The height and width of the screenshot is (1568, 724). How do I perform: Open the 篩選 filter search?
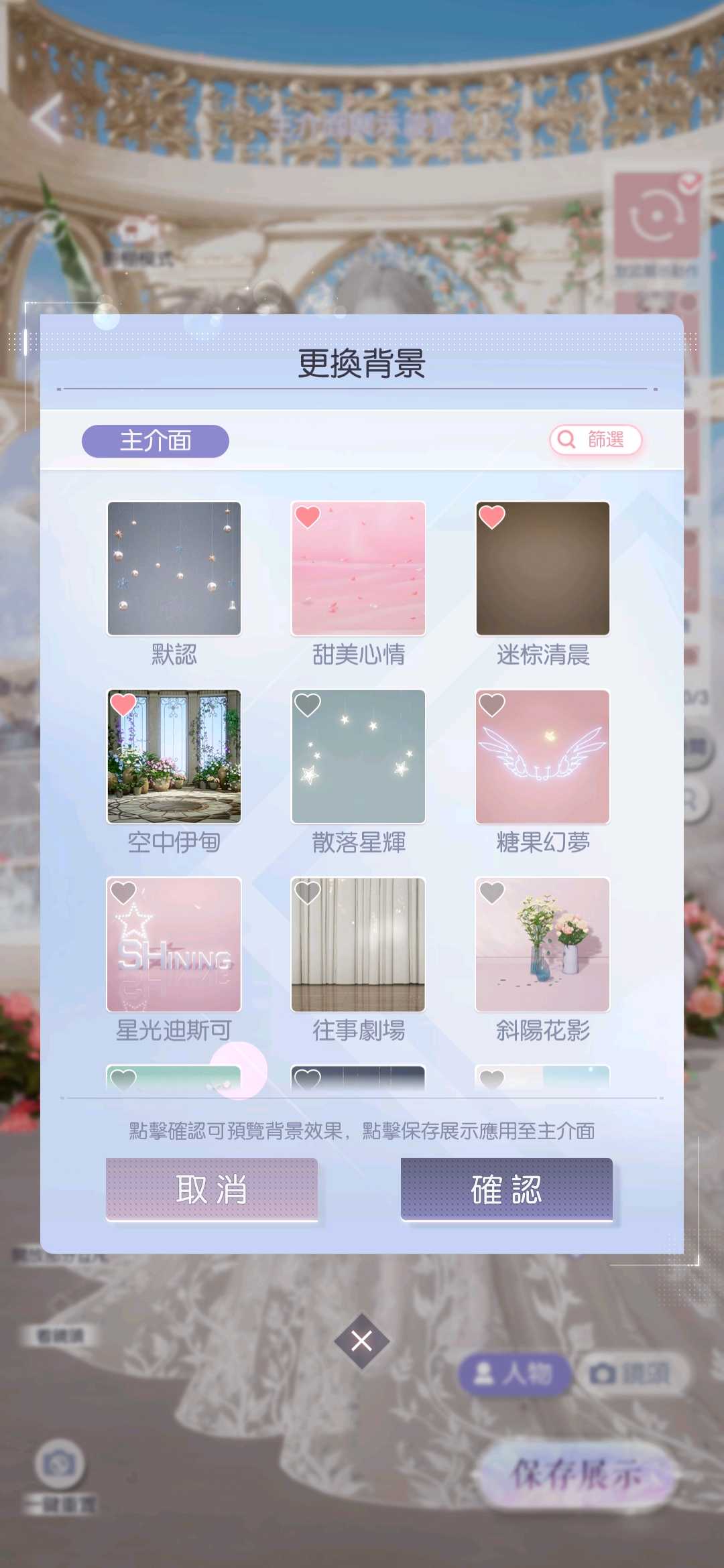pos(595,440)
